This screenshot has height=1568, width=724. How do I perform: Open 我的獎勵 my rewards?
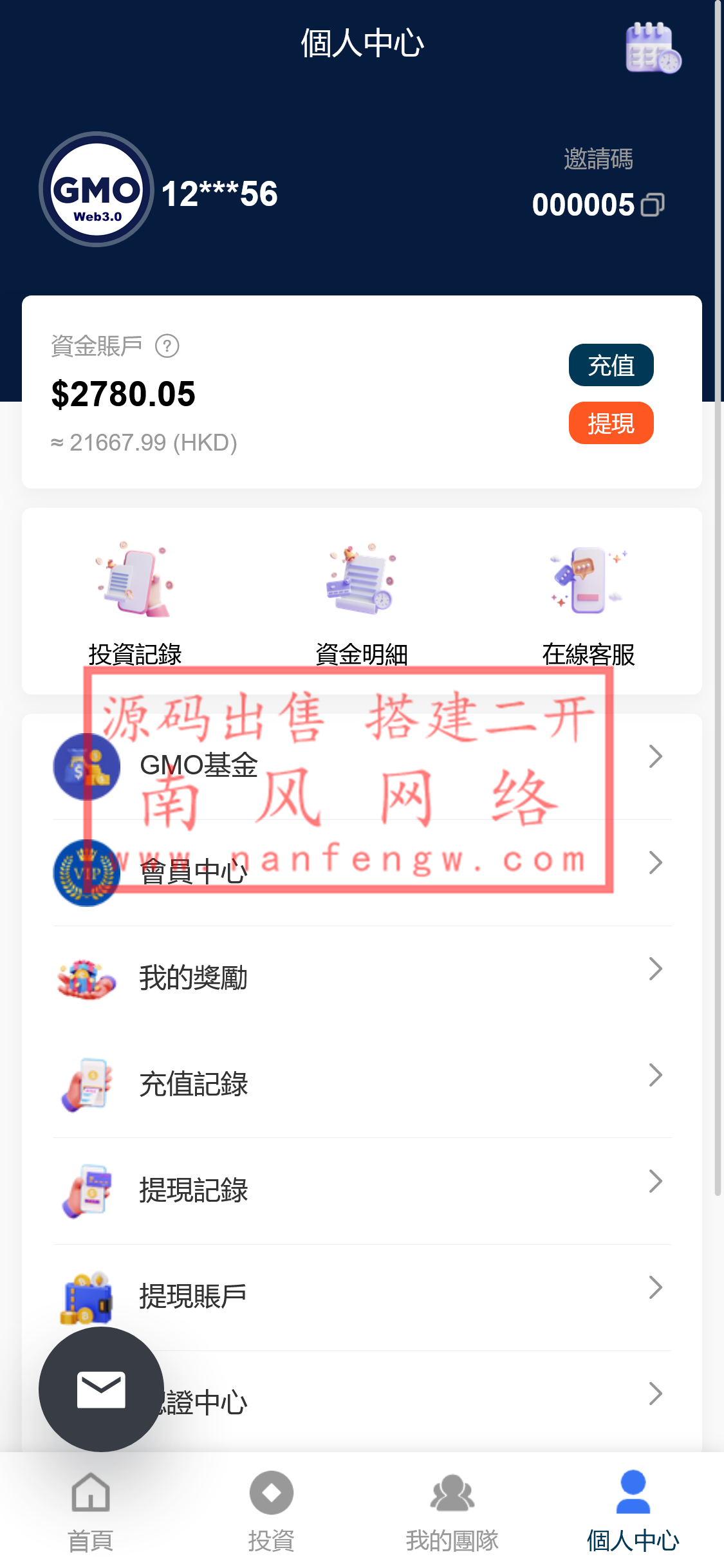click(x=362, y=978)
